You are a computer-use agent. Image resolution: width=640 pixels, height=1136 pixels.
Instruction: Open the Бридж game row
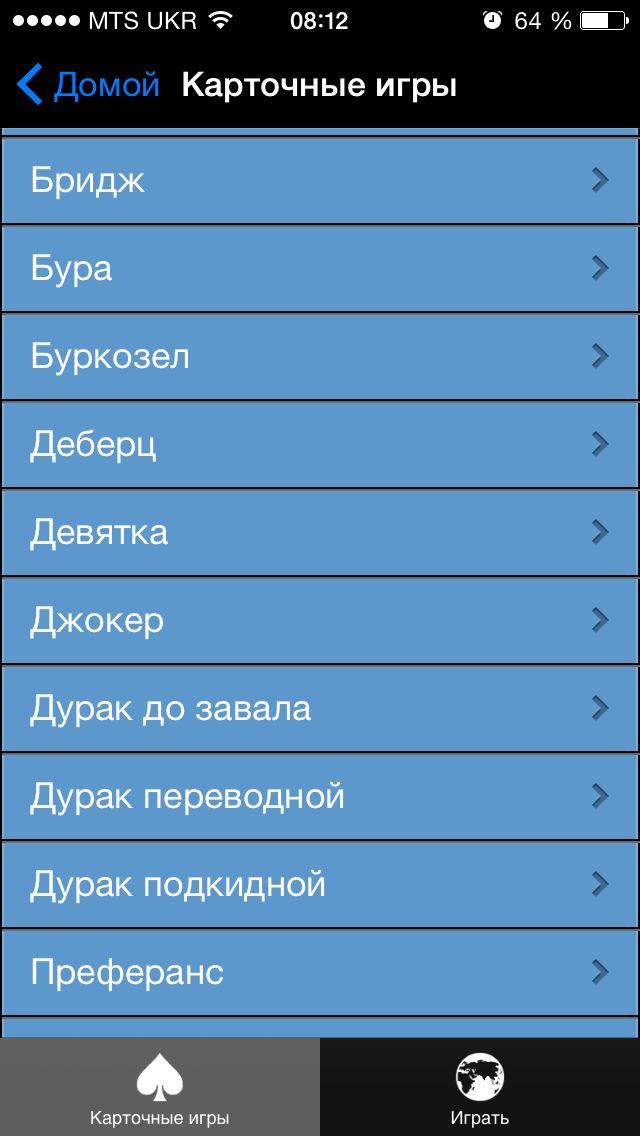pyautogui.click(x=320, y=180)
